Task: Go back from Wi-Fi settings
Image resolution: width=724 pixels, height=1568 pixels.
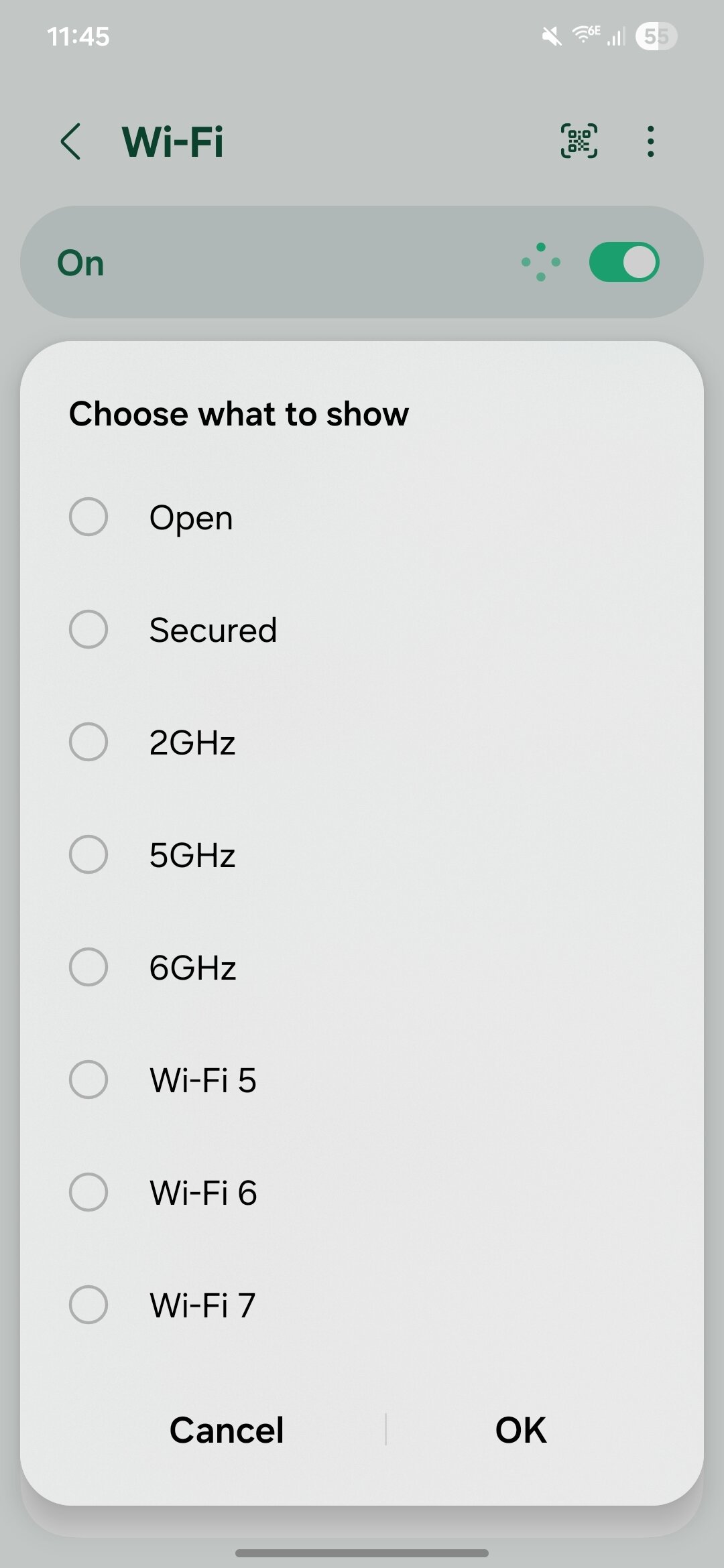Action: point(71,141)
